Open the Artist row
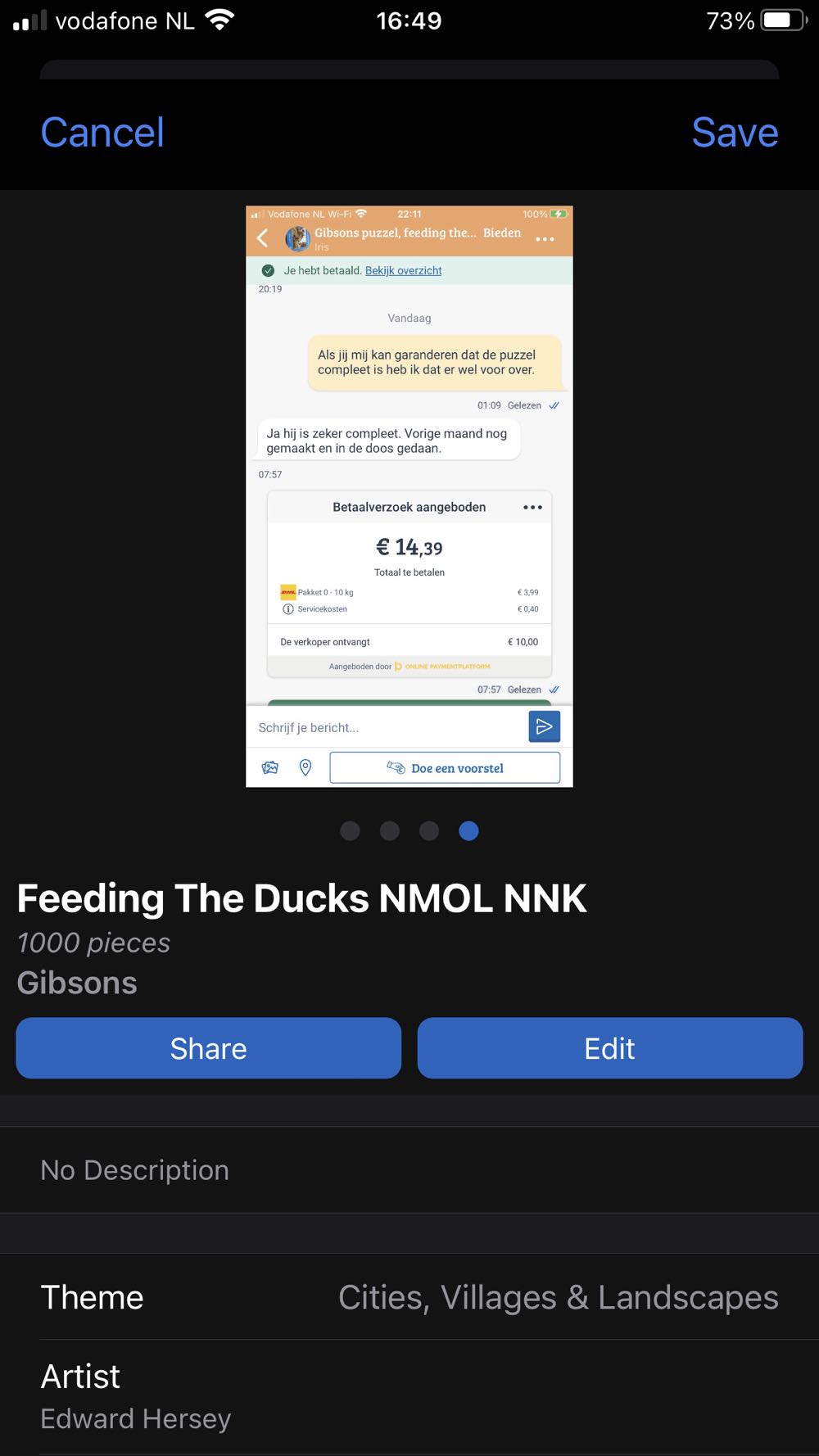This screenshot has width=819, height=1456. [409, 1397]
